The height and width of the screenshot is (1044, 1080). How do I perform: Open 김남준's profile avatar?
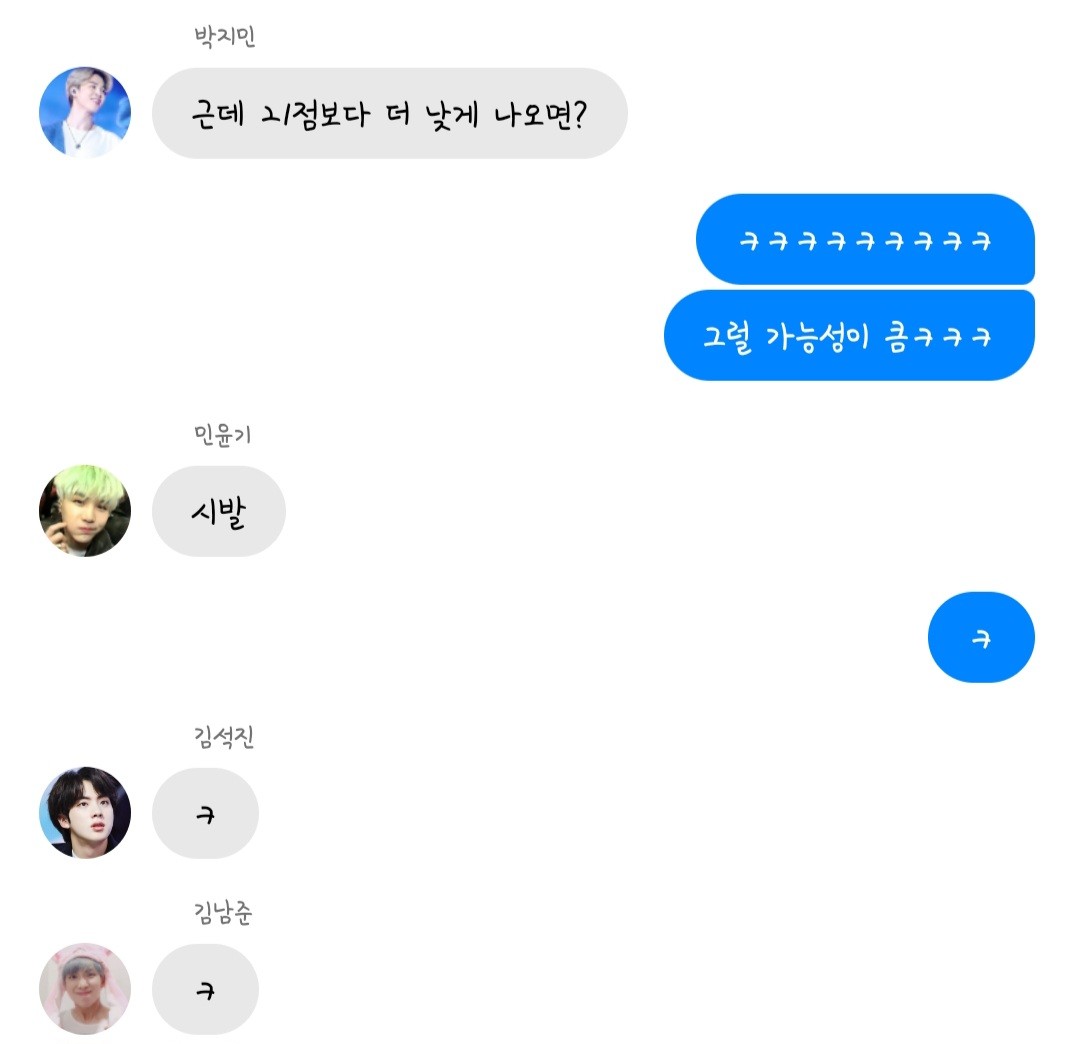tap(84, 988)
